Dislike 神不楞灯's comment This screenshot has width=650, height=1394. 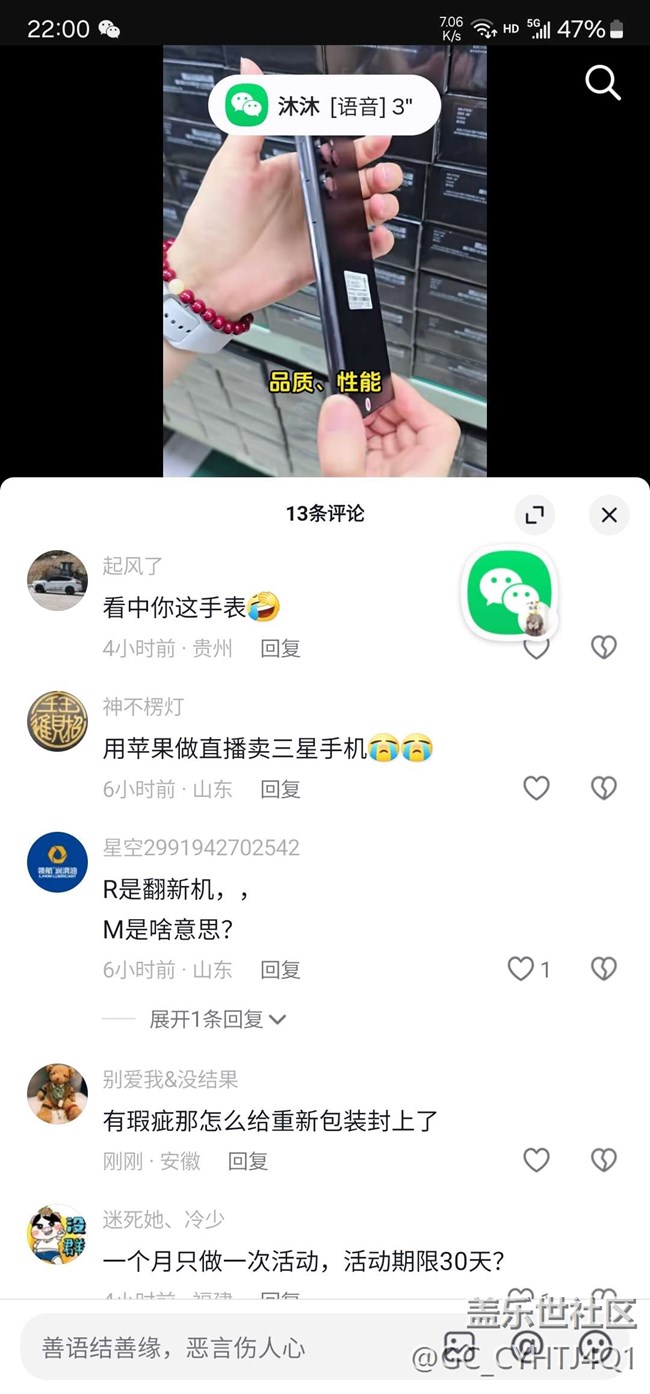click(x=603, y=788)
